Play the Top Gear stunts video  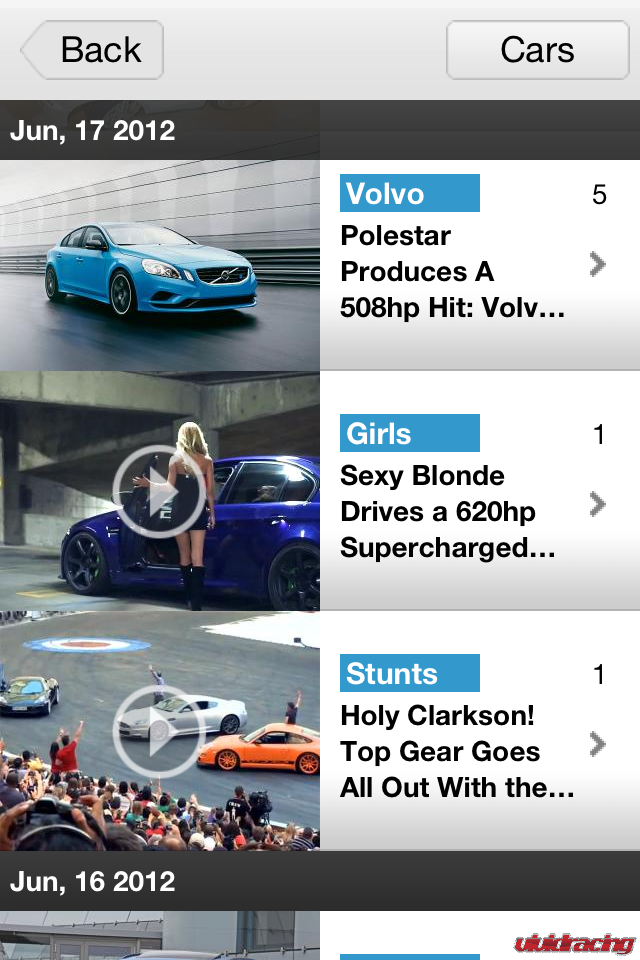coord(159,731)
